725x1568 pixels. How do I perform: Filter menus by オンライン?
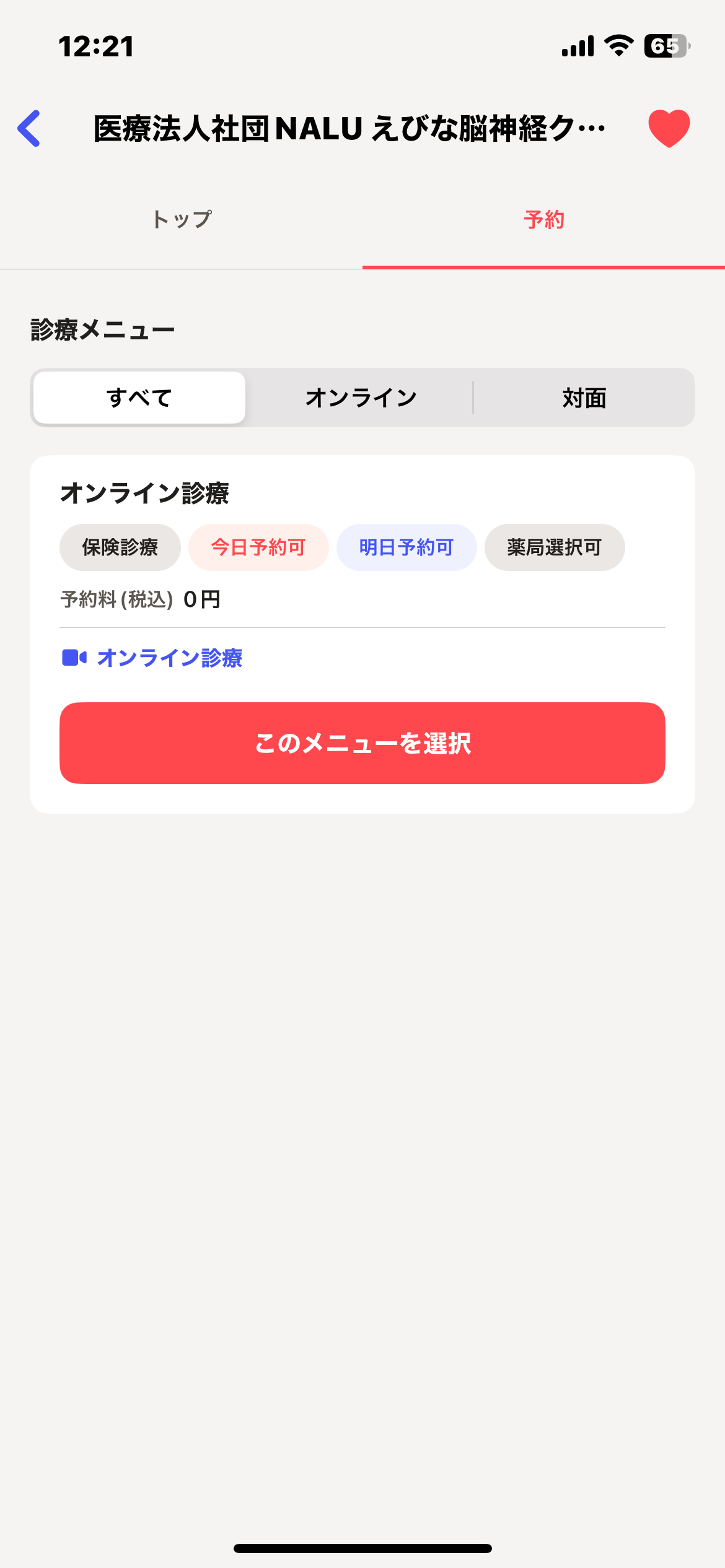361,398
